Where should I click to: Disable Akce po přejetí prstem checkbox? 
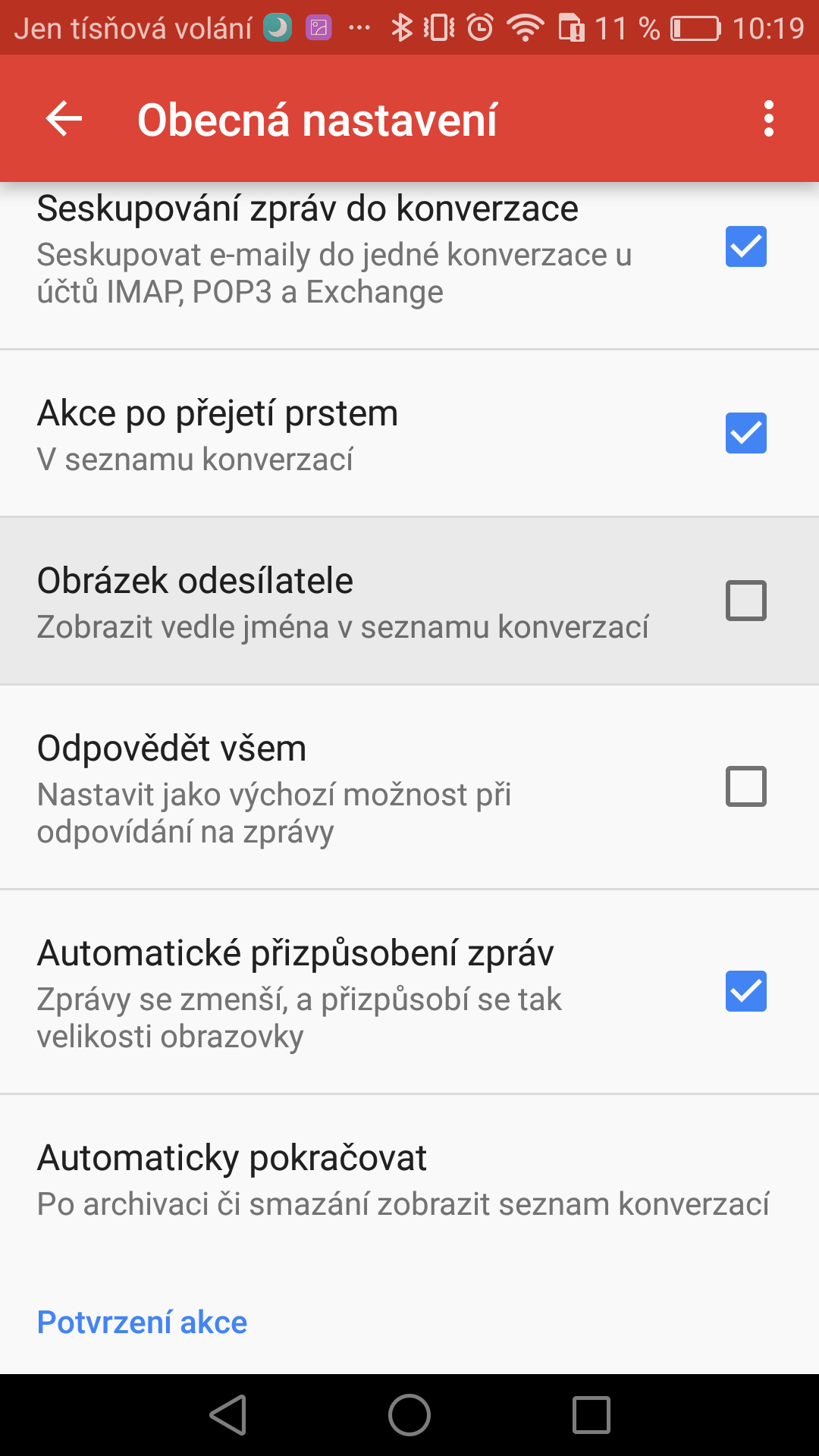(746, 433)
